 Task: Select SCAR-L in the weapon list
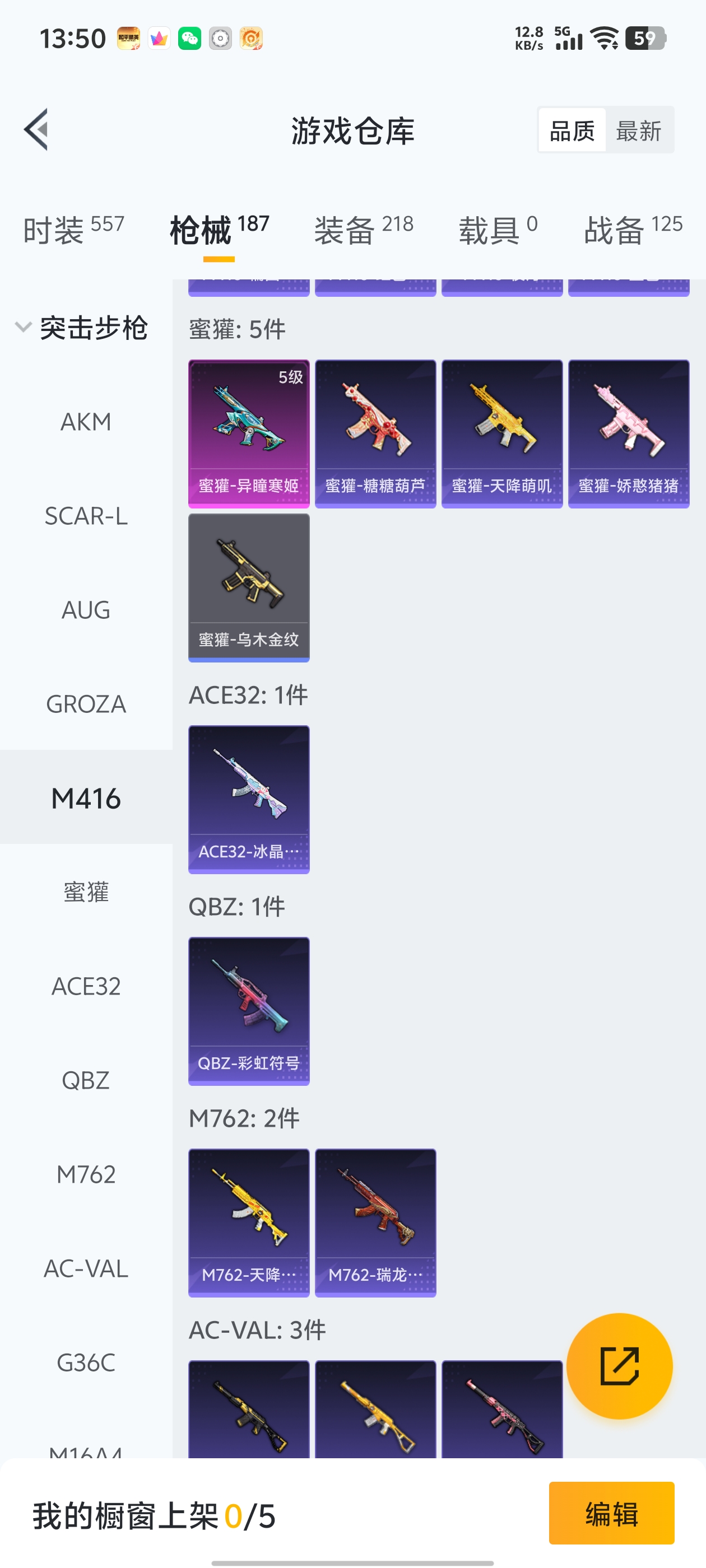pyautogui.click(x=86, y=516)
